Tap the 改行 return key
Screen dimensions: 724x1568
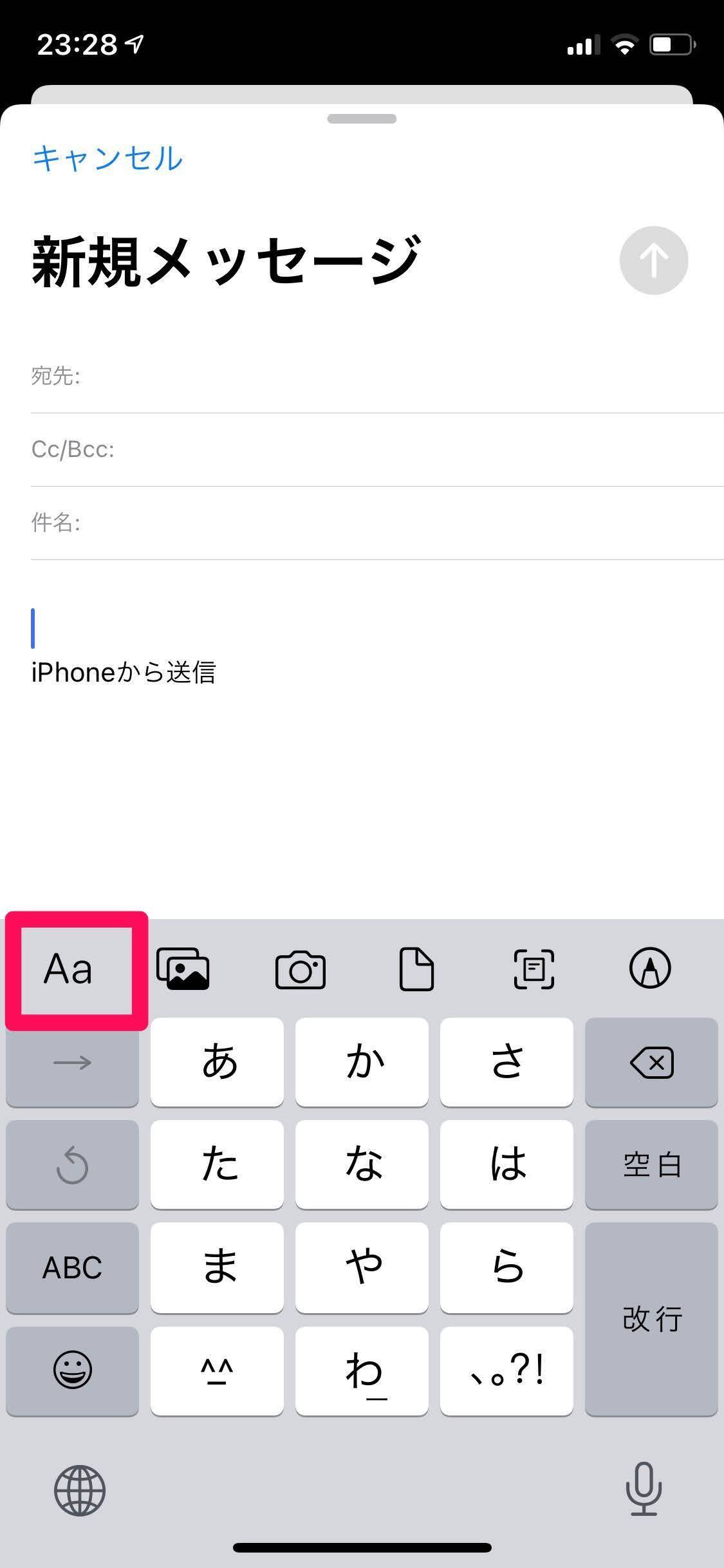click(651, 1319)
